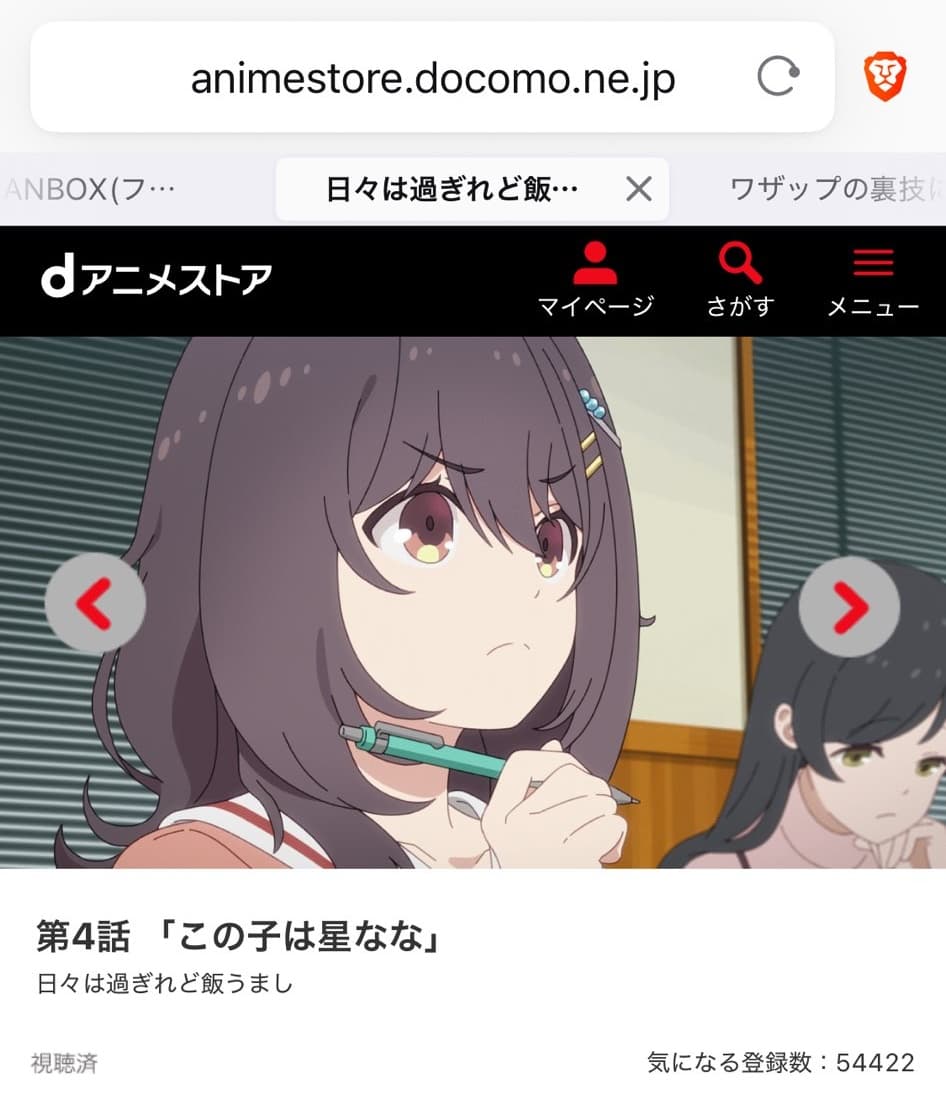Tap the animestore.docomo.ne.jp address bar
This screenshot has width=946, height=1117.
coord(432,78)
